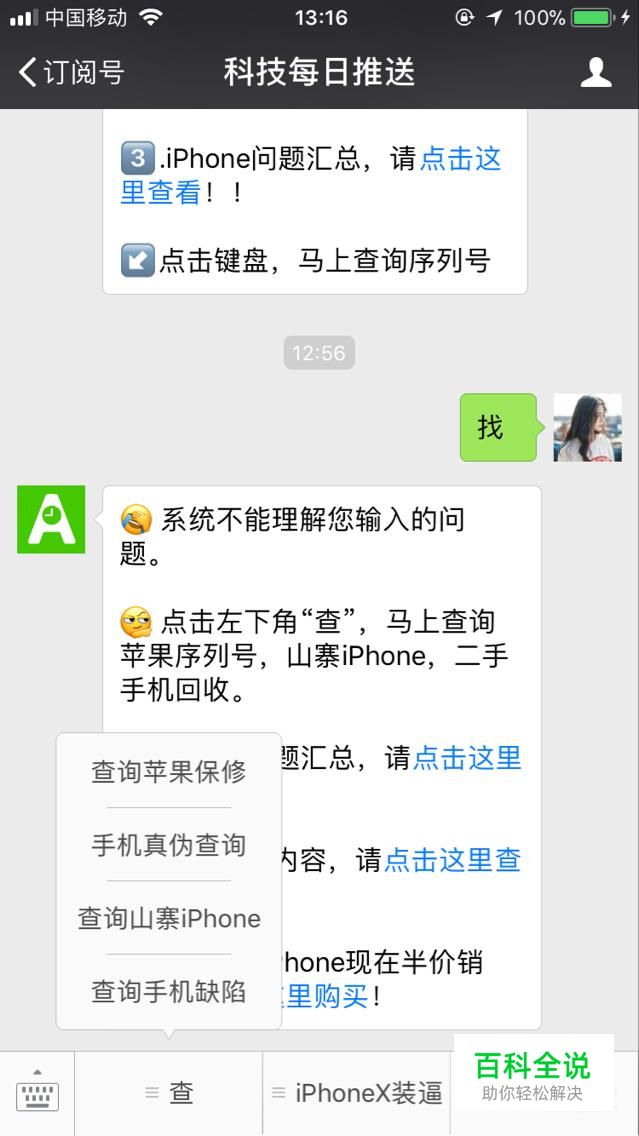The width and height of the screenshot is (639, 1136).
Task: Choose 手机真伪查询 option
Action: [x=169, y=845]
